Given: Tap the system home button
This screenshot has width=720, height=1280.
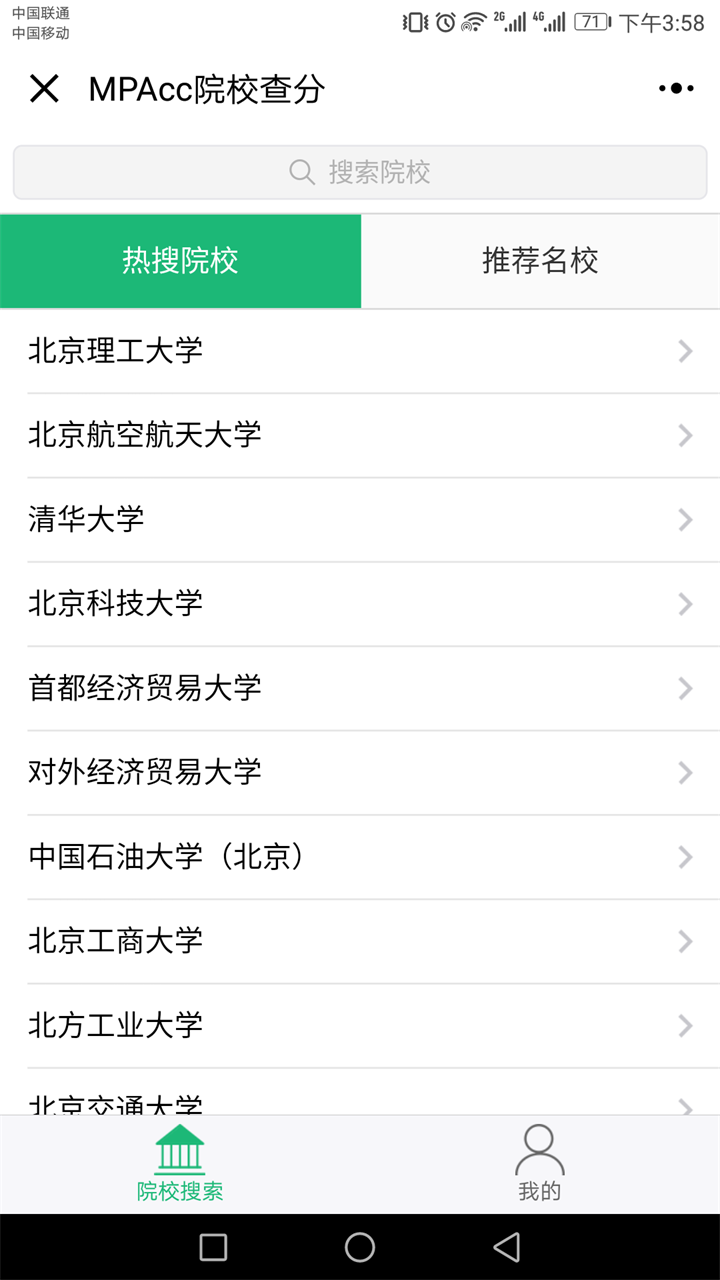Looking at the screenshot, I should click(360, 1247).
